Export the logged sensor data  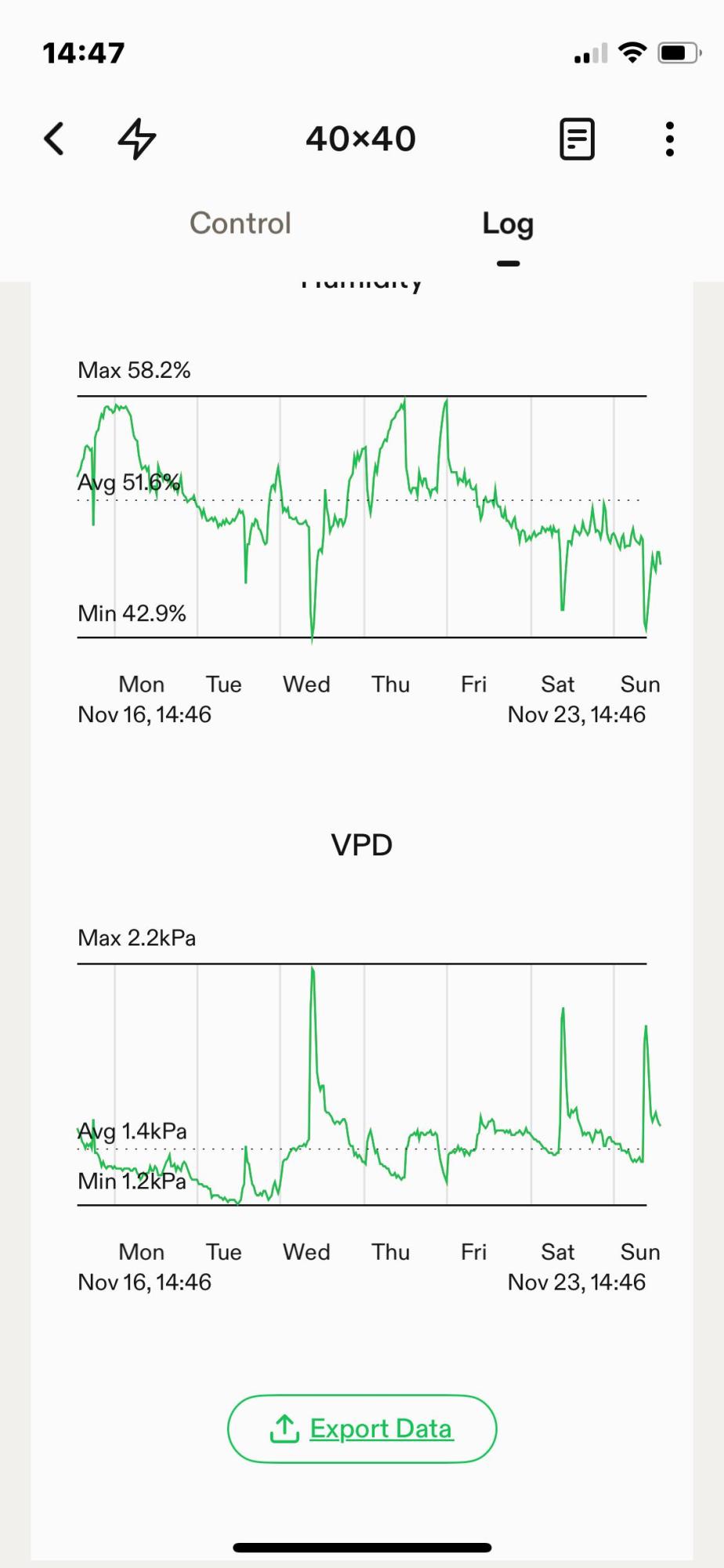tap(362, 1428)
